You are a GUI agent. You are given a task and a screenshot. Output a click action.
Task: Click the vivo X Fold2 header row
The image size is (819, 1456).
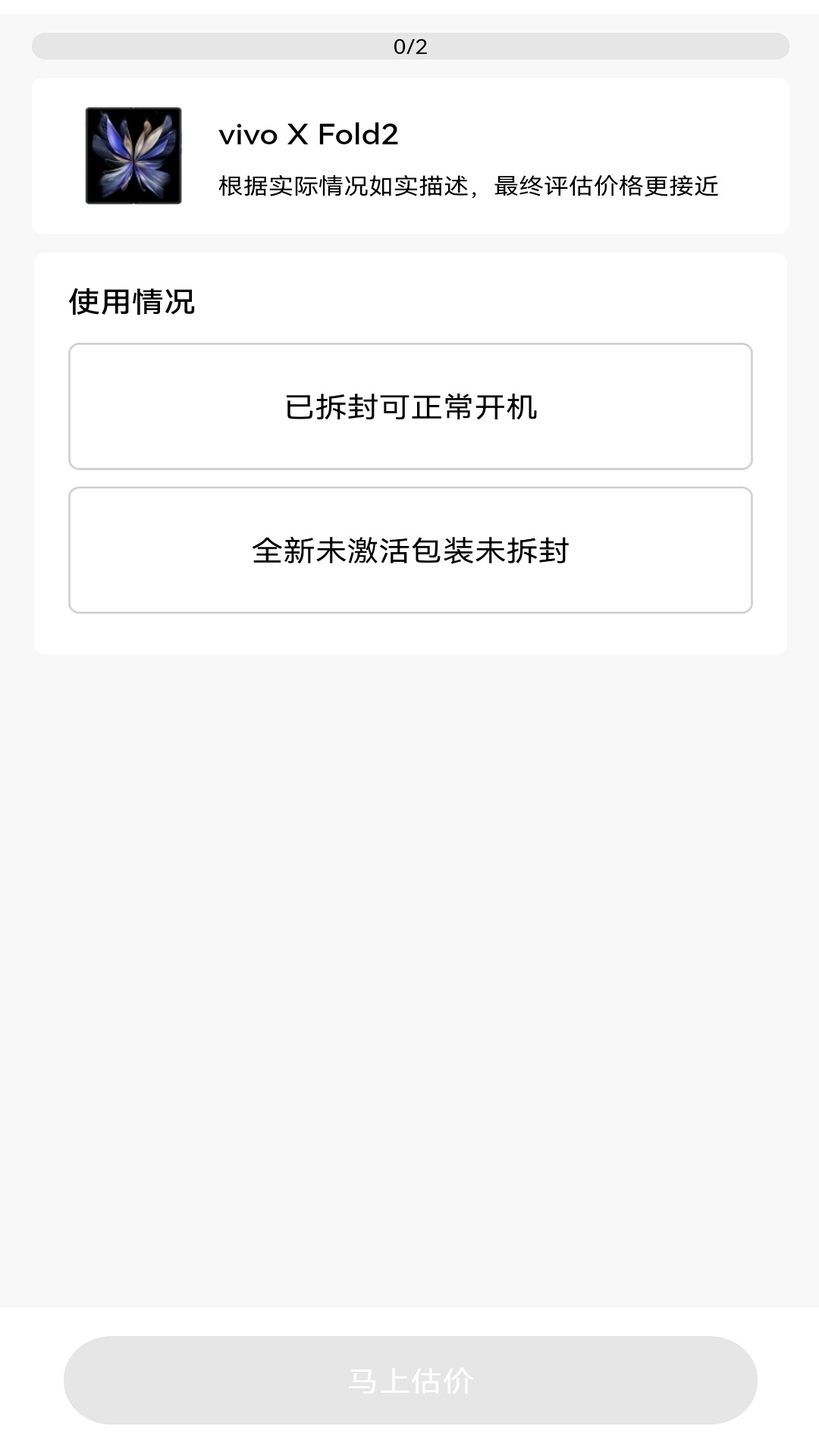pos(409,154)
